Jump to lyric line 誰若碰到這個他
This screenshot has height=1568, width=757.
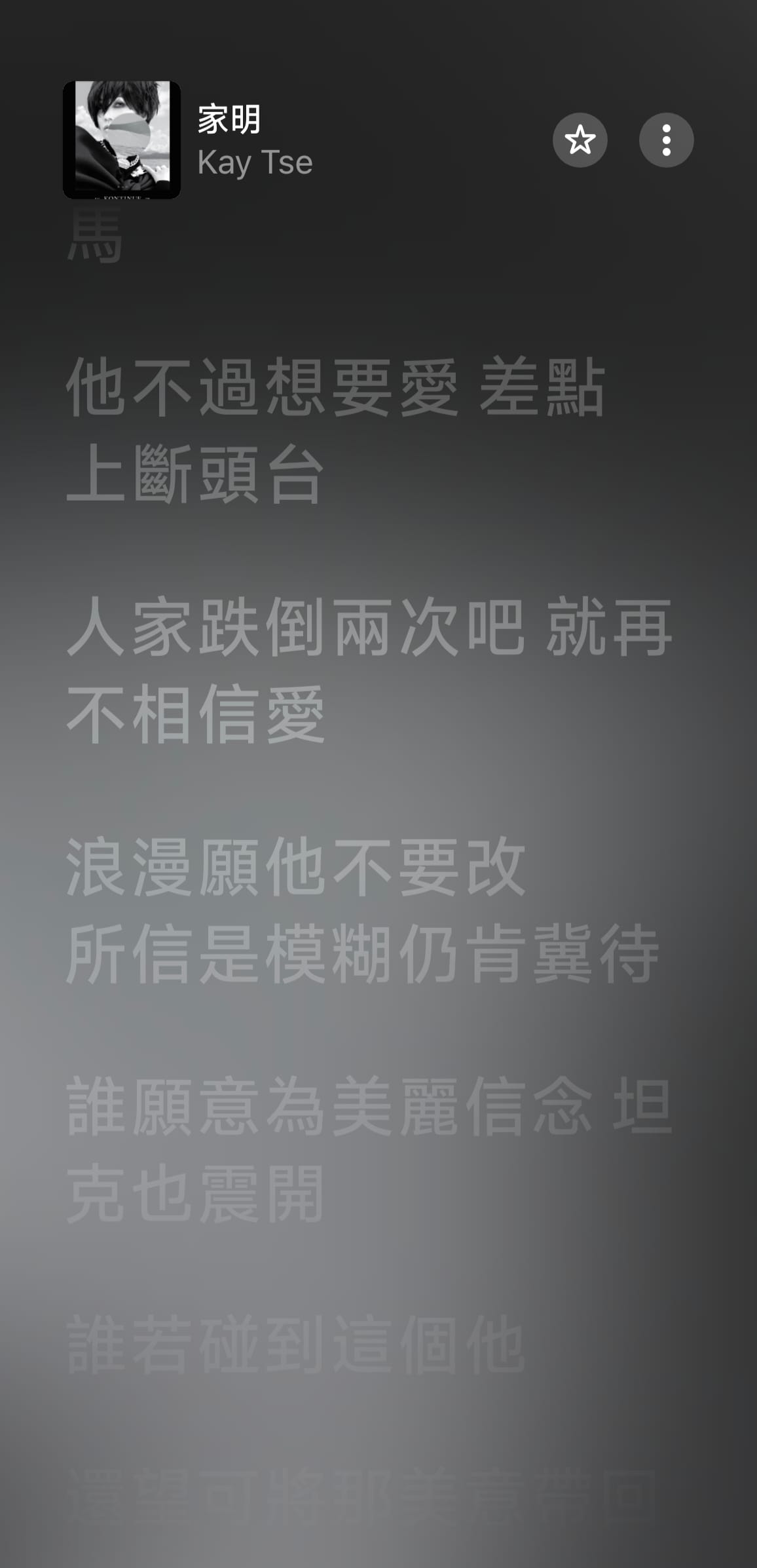point(296,1345)
